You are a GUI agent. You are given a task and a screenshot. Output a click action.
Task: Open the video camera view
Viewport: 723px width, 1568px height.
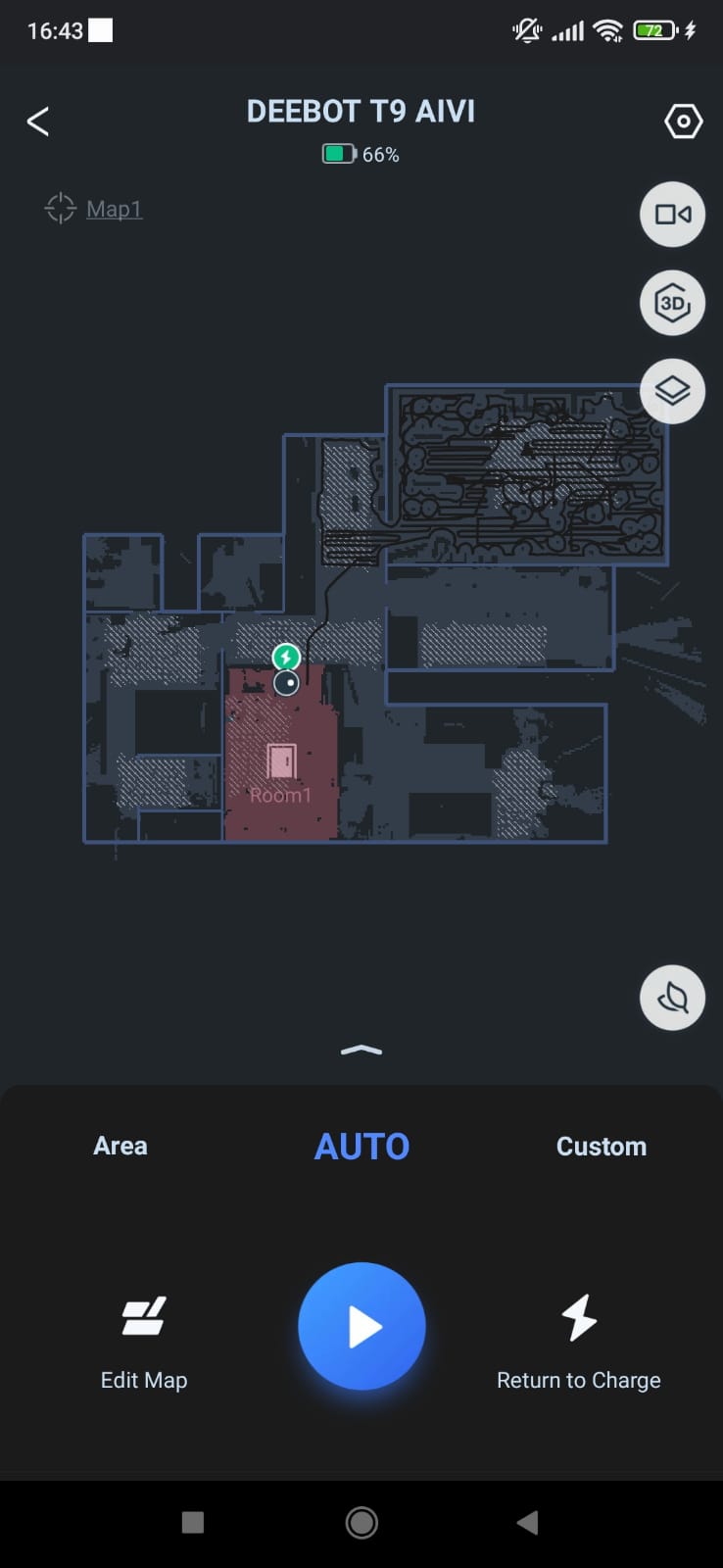point(672,214)
